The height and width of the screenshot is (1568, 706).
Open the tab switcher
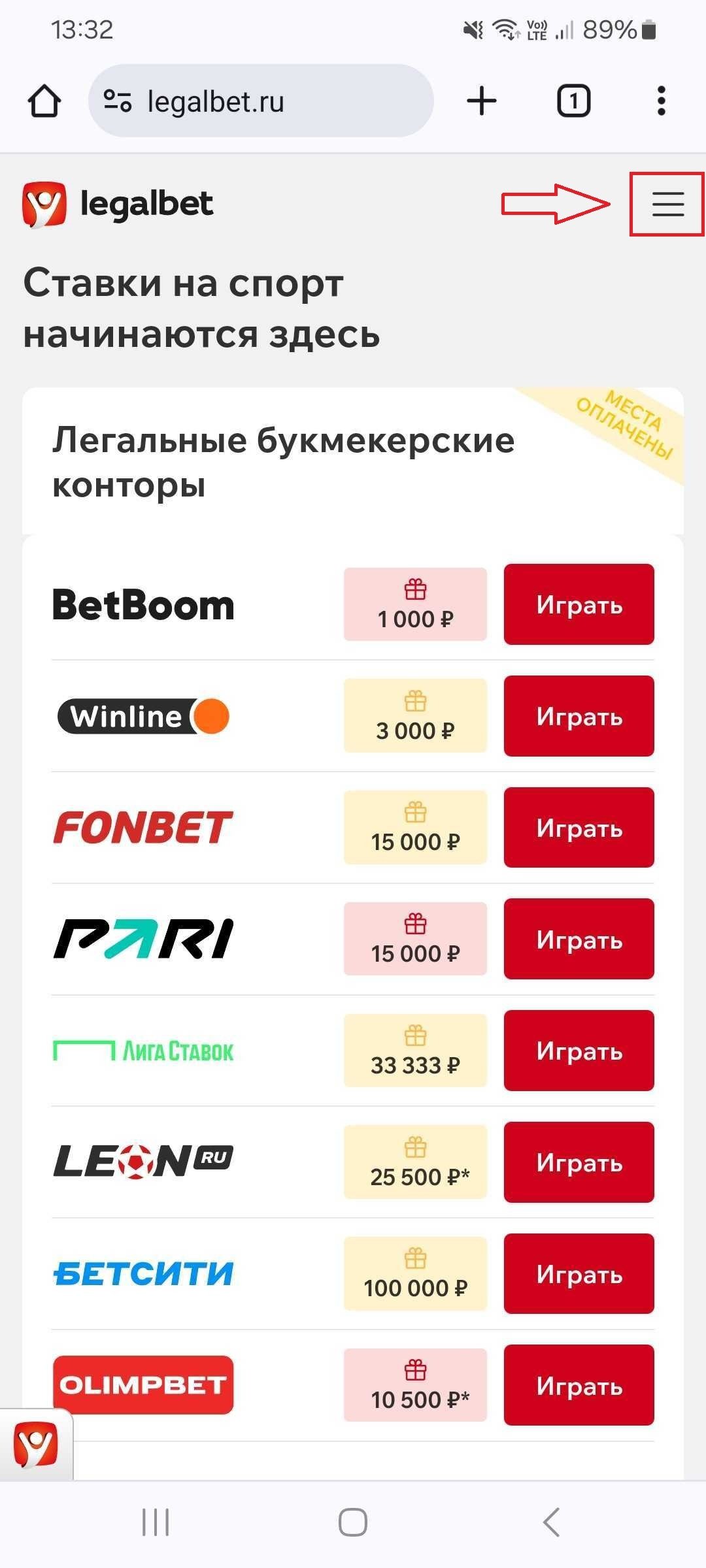pos(573,101)
